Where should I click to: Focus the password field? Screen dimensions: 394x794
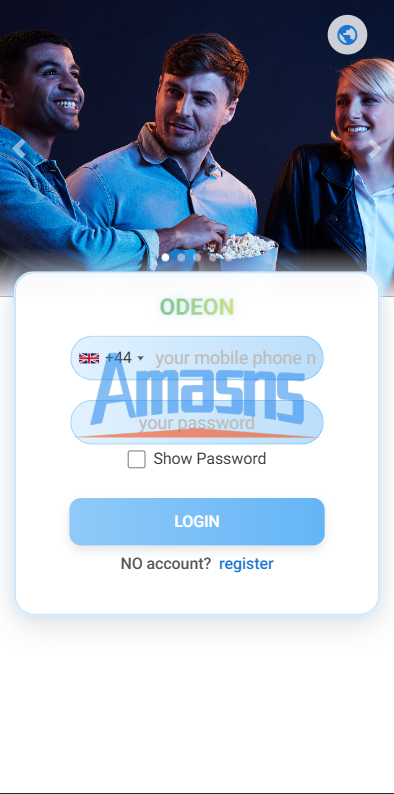(196, 422)
